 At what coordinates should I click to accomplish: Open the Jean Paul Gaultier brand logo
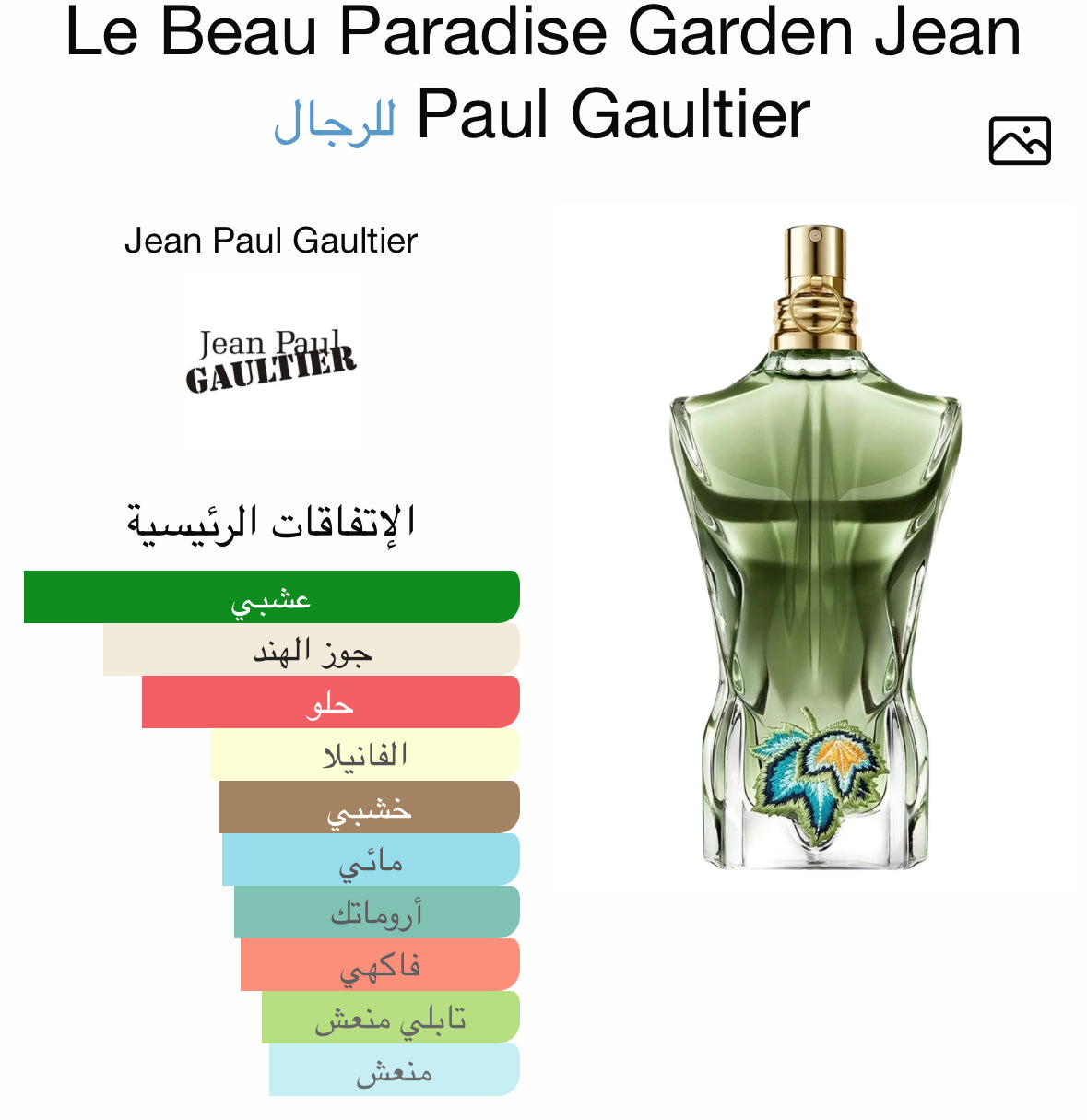click(x=270, y=360)
